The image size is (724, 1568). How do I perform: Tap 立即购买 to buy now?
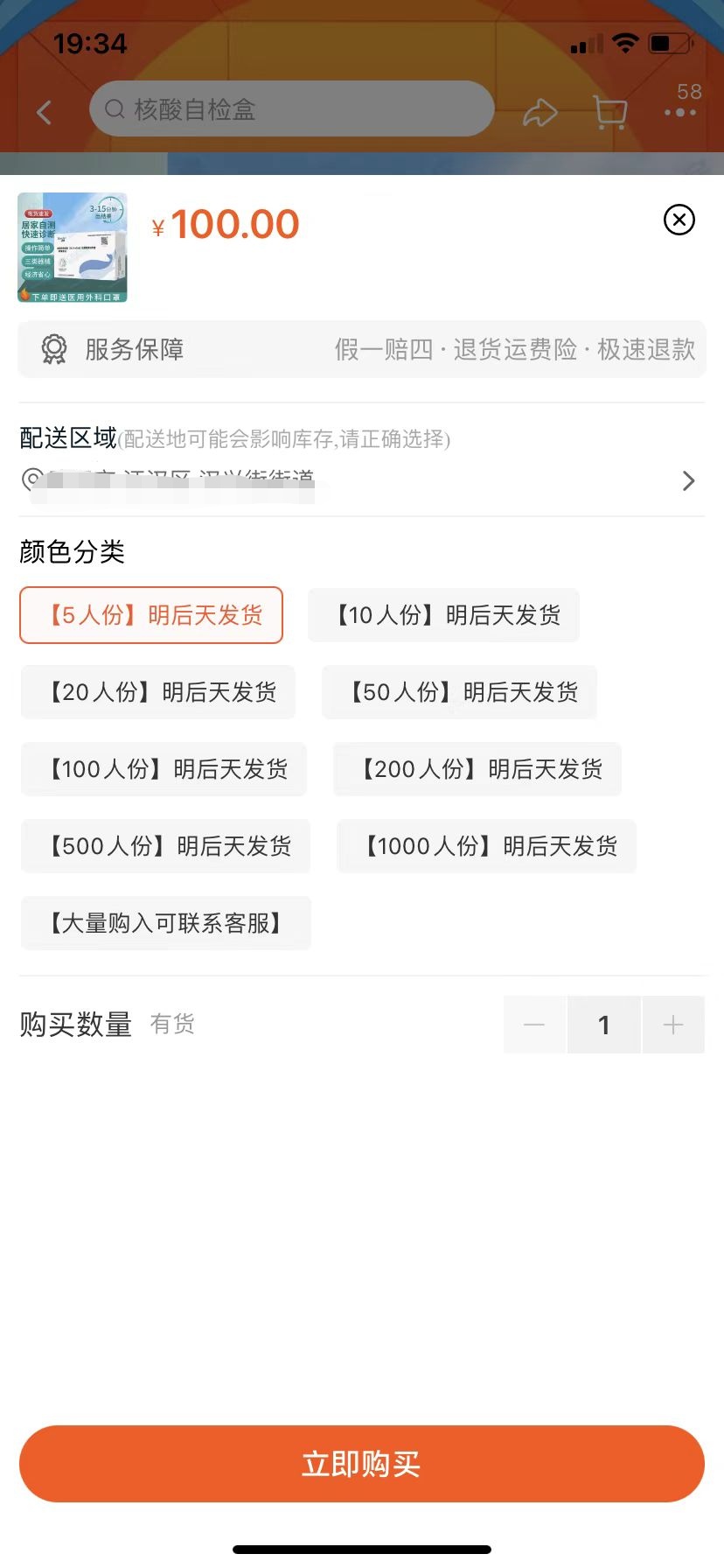click(x=362, y=1464)
